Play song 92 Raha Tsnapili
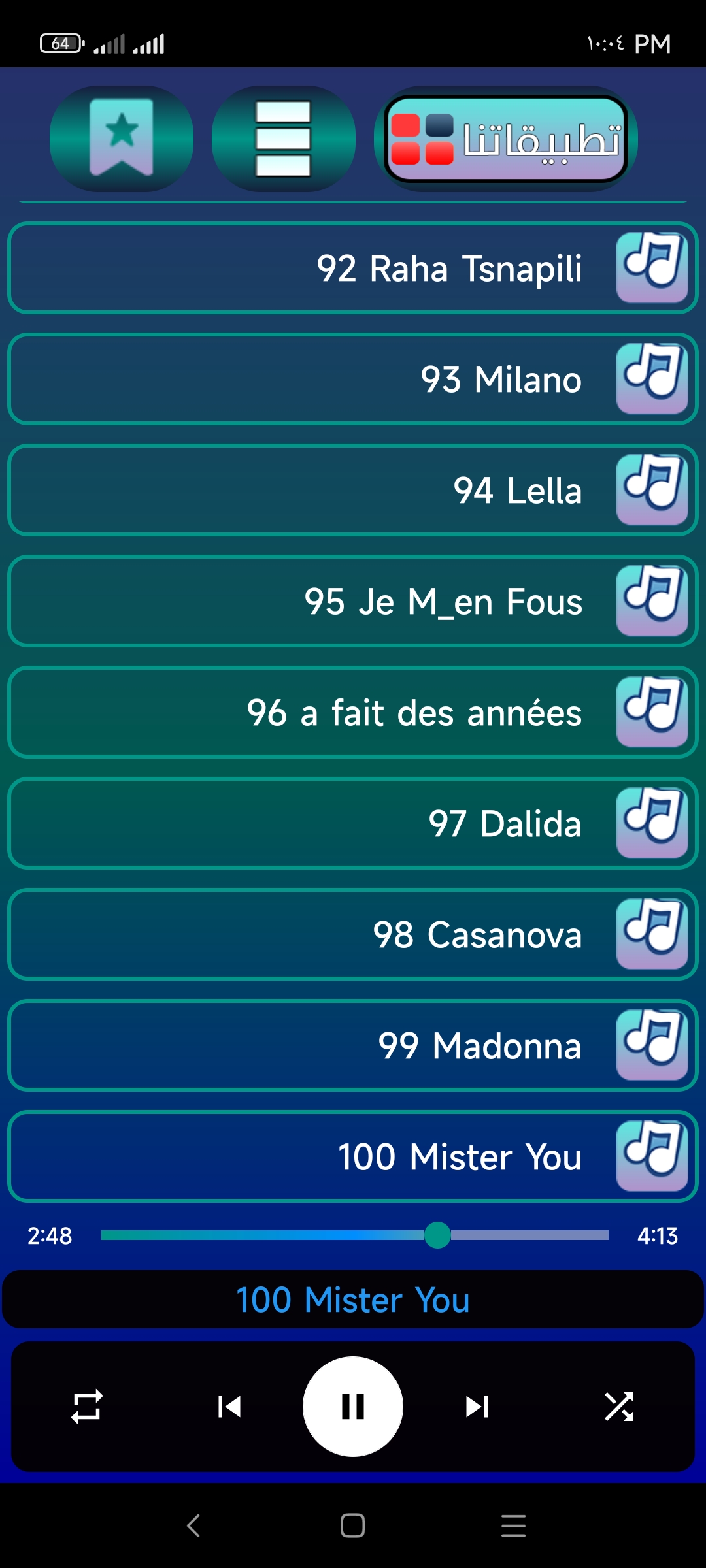Screen dimensions: 706x1568 pyautogui.click(x=353, y=268)
